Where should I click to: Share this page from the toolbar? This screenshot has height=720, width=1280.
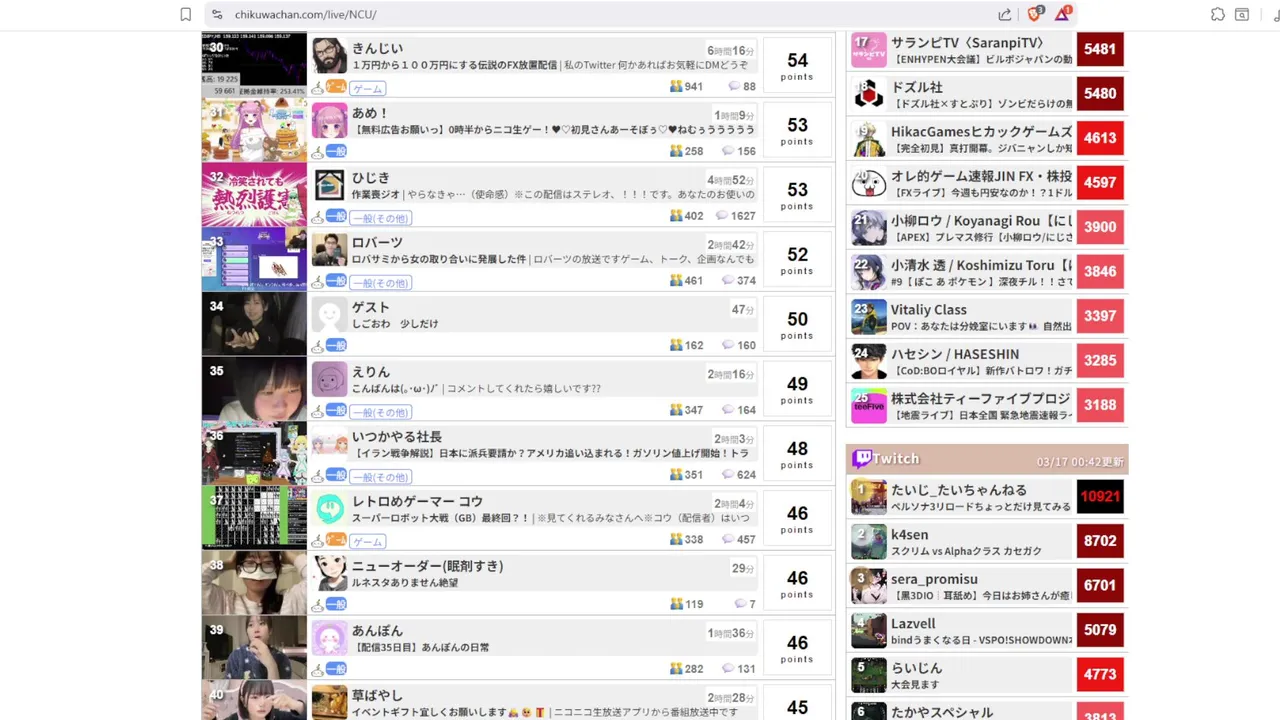1004,14
